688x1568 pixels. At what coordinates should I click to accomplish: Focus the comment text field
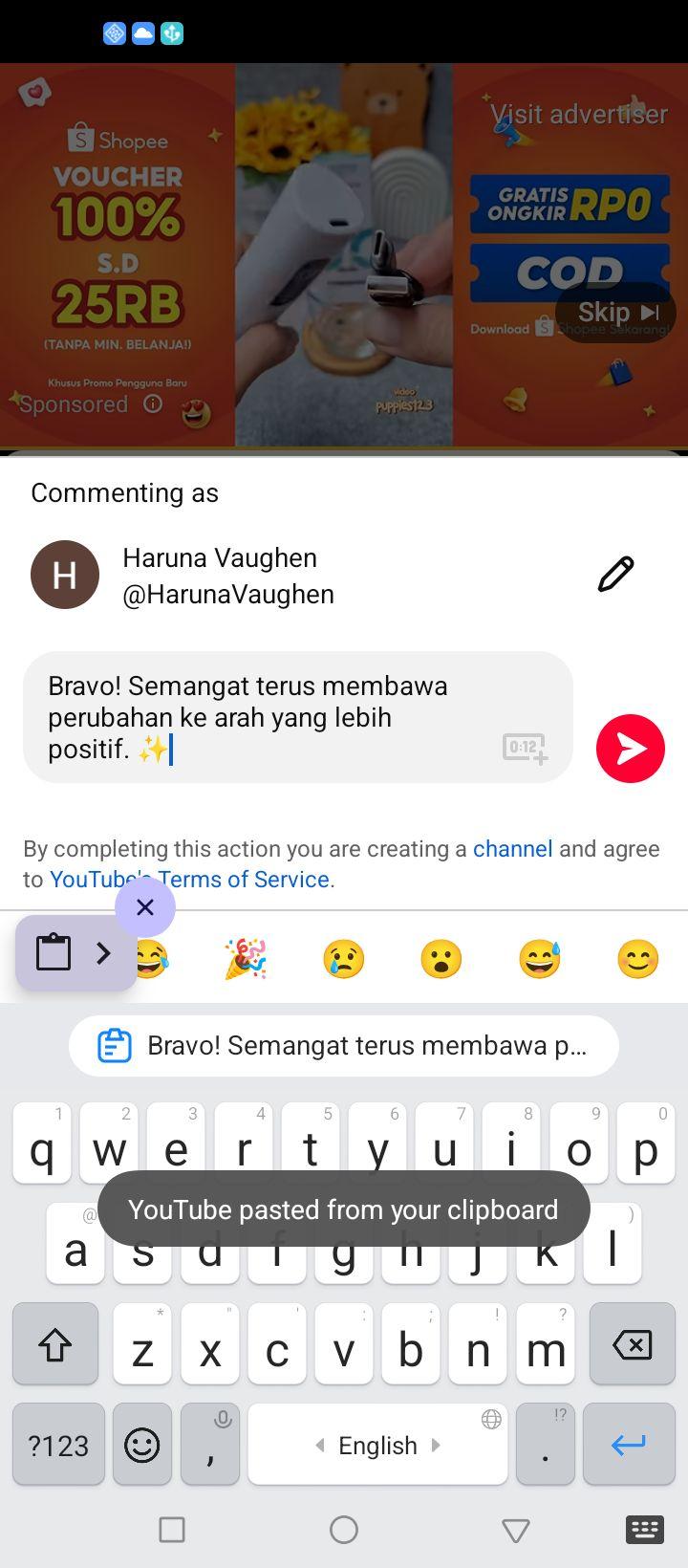click(298, 717)
